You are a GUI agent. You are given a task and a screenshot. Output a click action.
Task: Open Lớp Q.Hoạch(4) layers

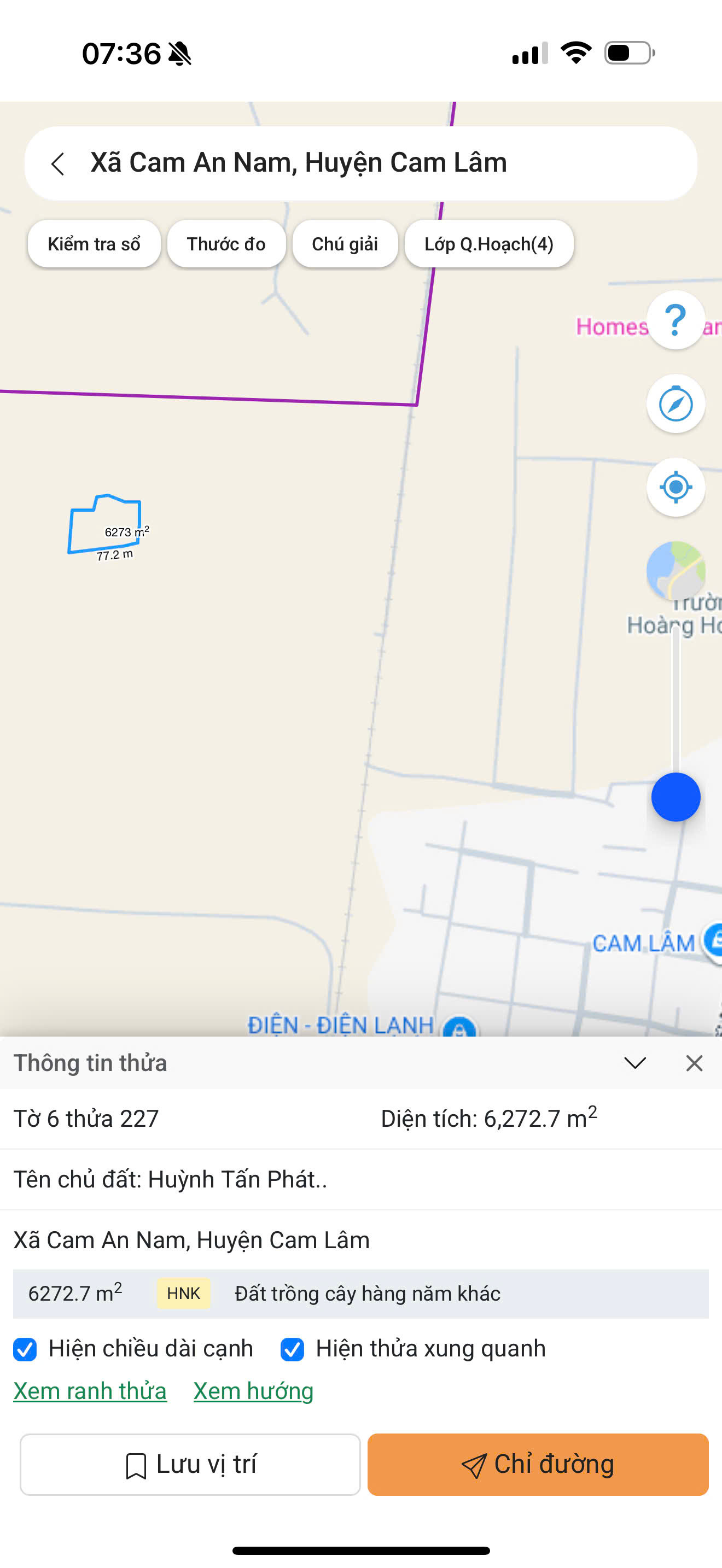tap(488, 244)
